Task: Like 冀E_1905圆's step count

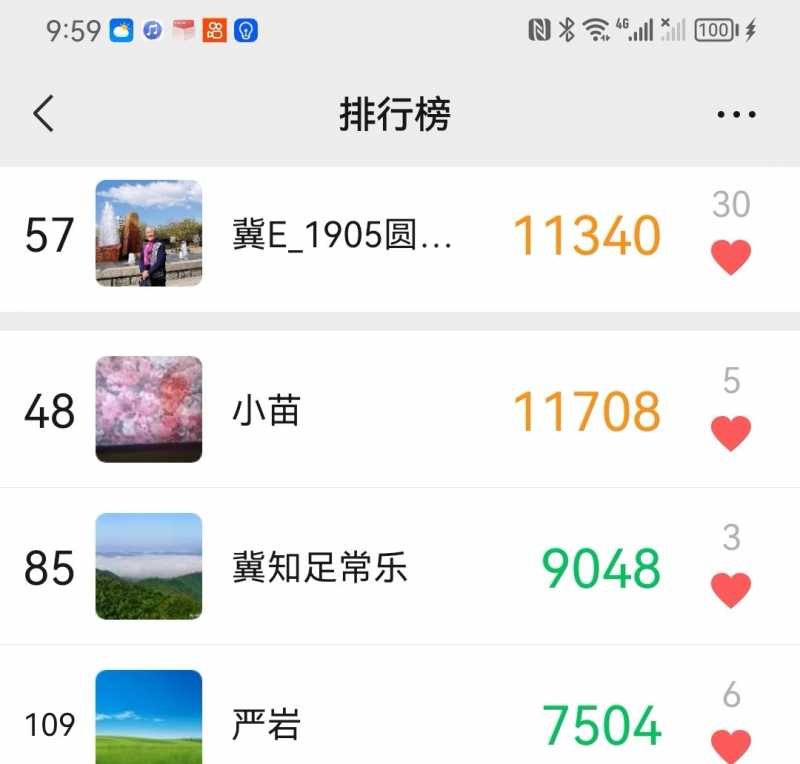Action: (x=731, y=257)
